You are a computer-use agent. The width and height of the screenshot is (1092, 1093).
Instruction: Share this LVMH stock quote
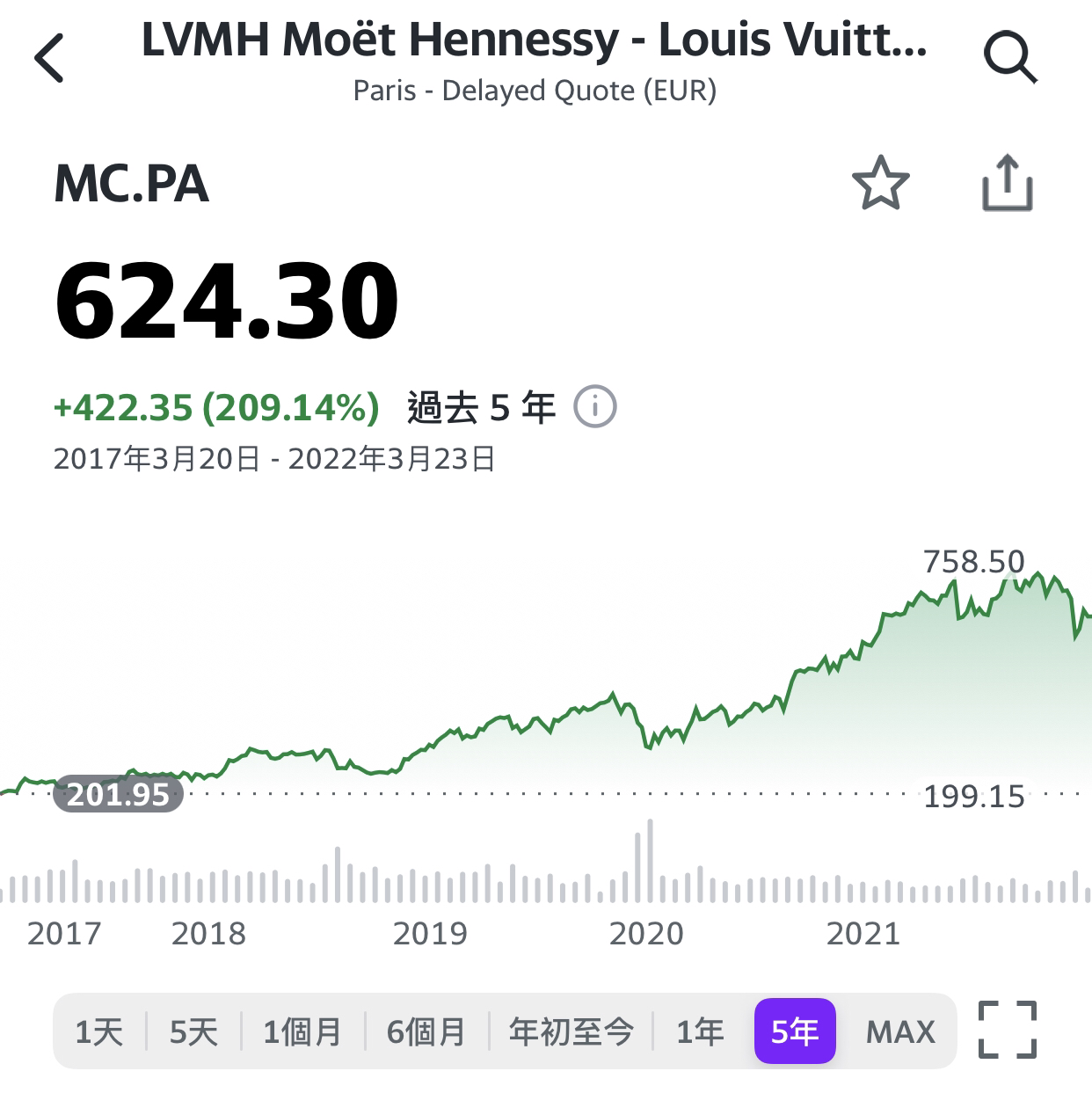coord(1007,184)
